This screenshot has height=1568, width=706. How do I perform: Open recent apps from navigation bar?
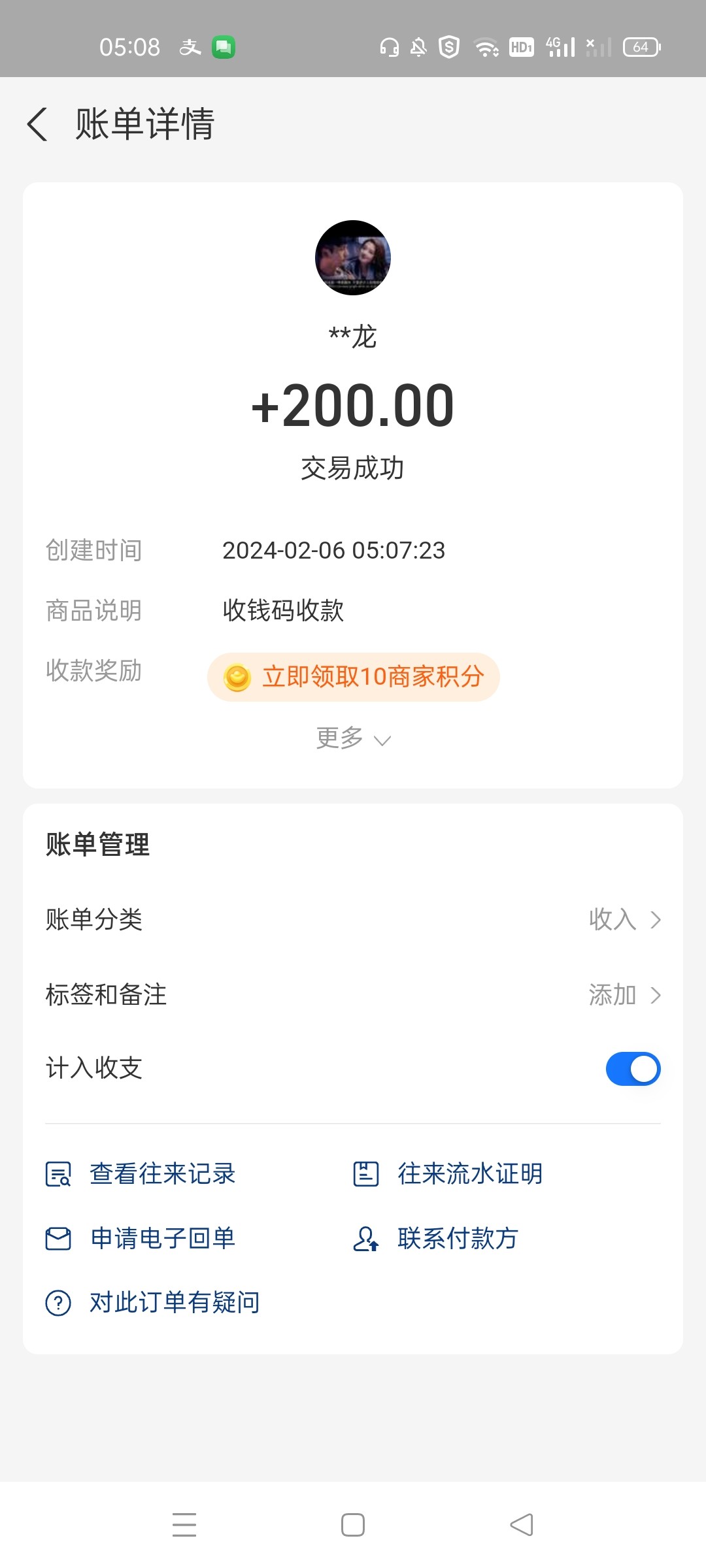click(184, 1525)
